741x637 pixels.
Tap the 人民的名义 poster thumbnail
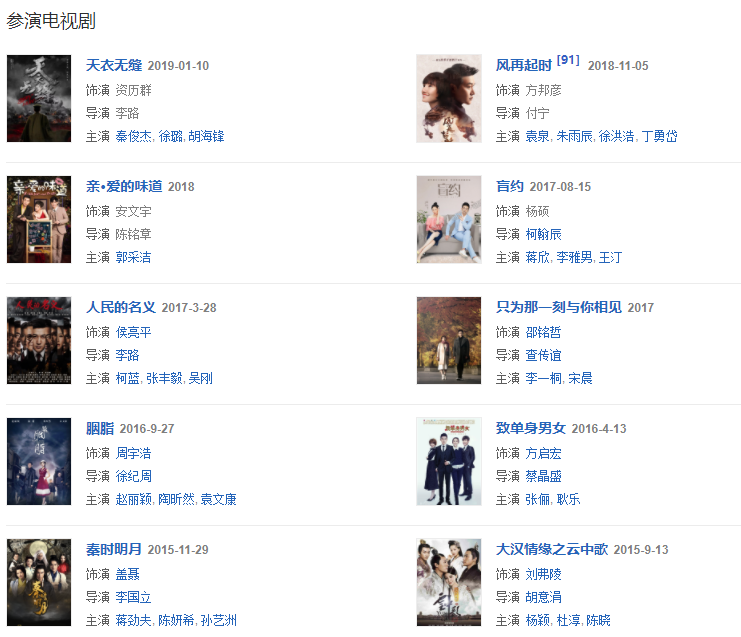click(39, 340)
